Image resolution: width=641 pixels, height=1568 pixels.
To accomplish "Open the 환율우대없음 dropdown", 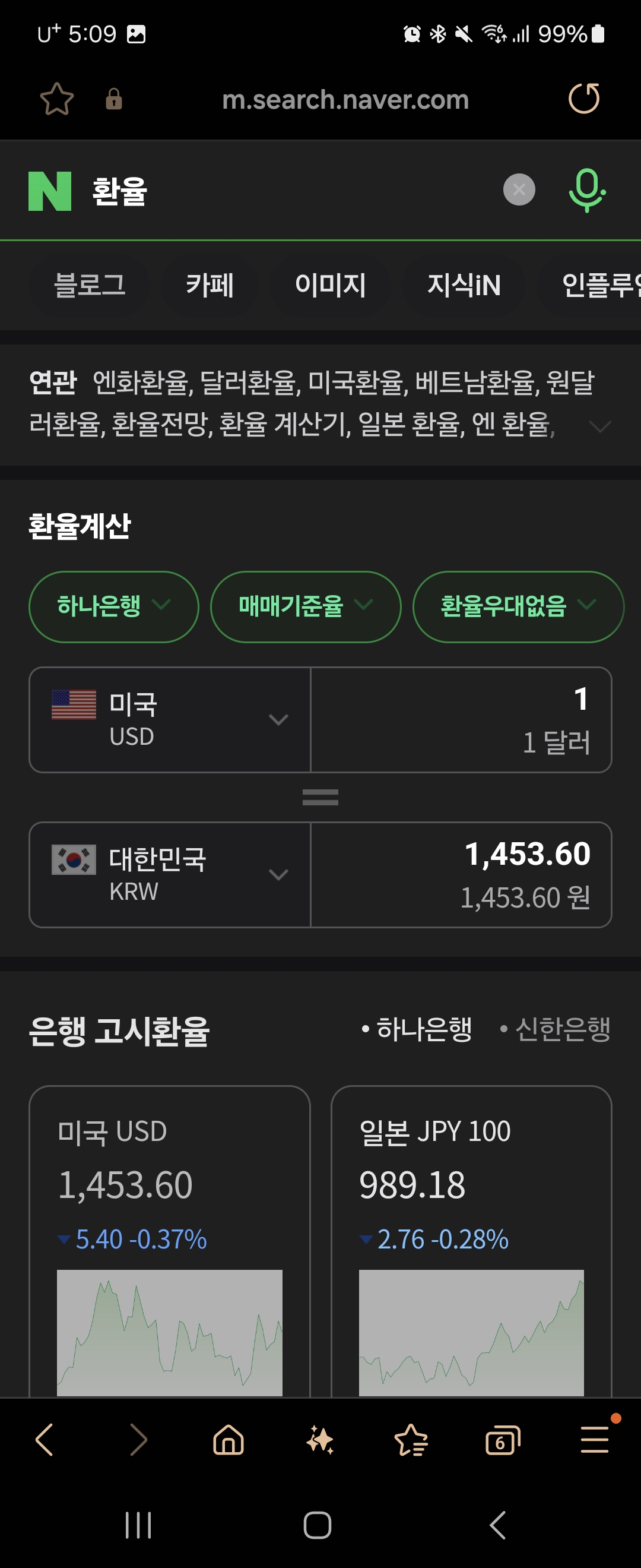I will [x=518, y=606].
